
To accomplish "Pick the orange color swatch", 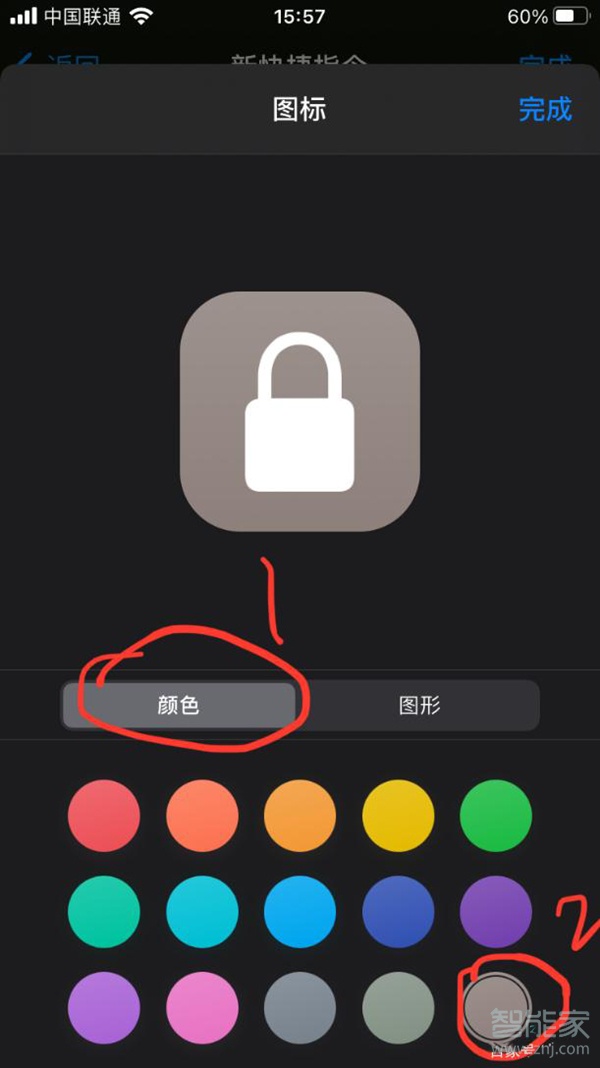I will pyautogui.click(x=300, y=816).
